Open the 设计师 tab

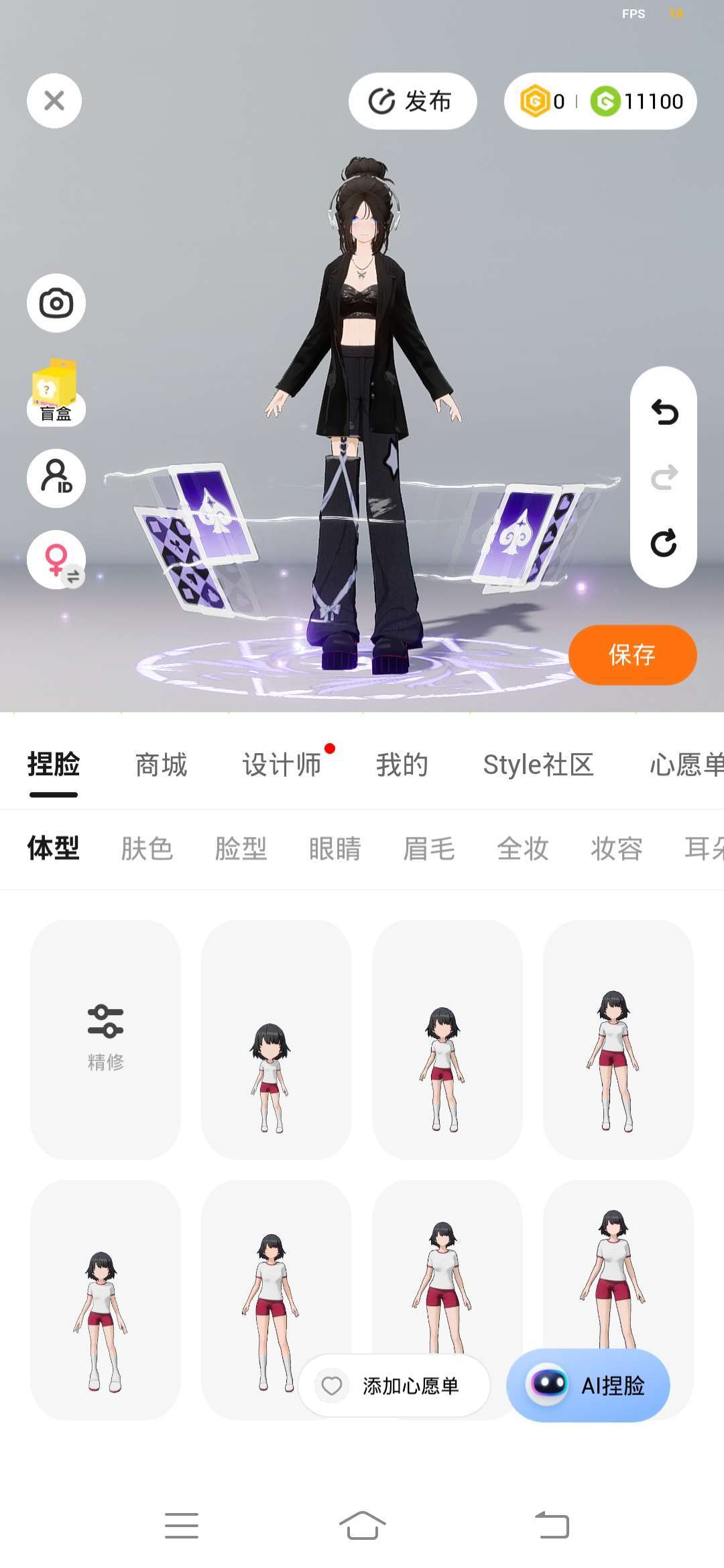point(282,765)
